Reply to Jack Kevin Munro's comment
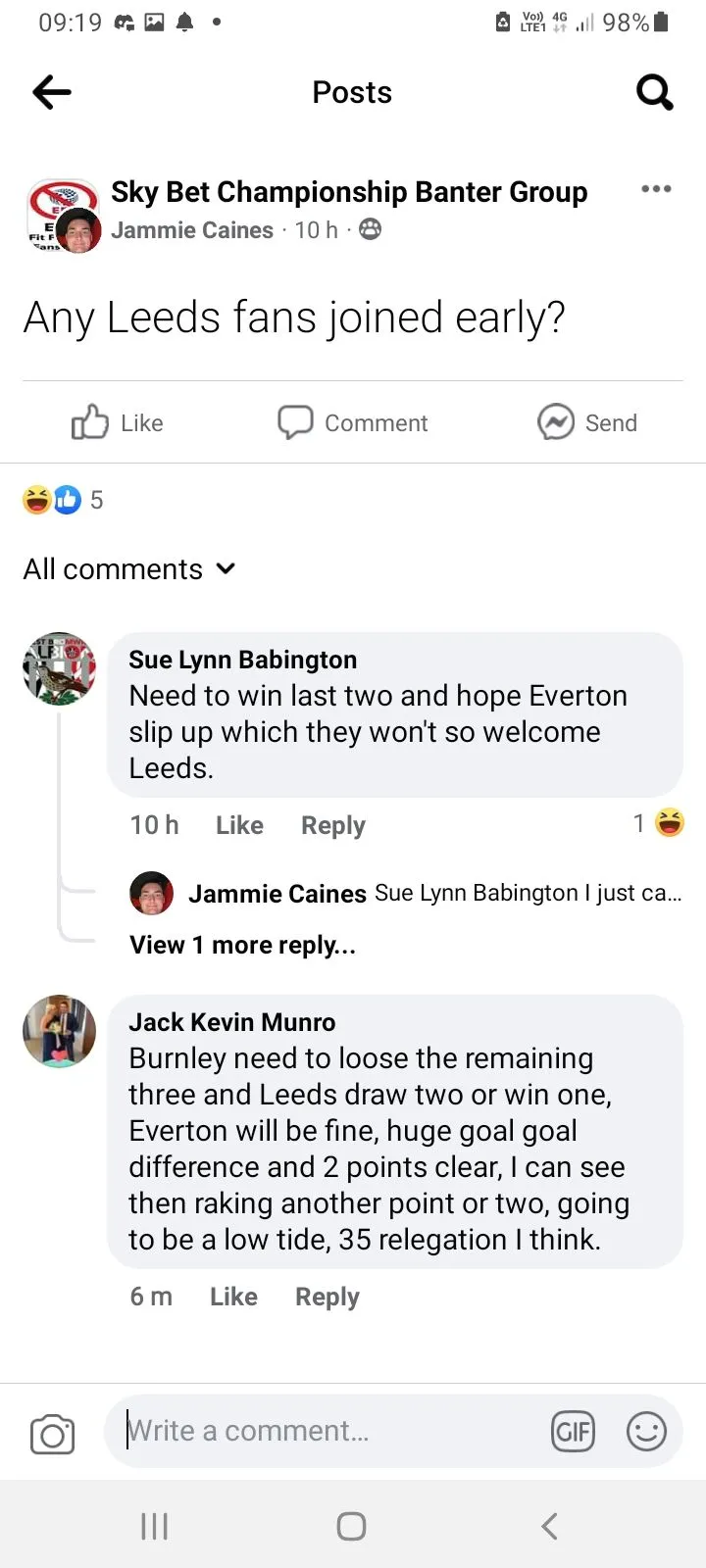 coord(327,1297)
